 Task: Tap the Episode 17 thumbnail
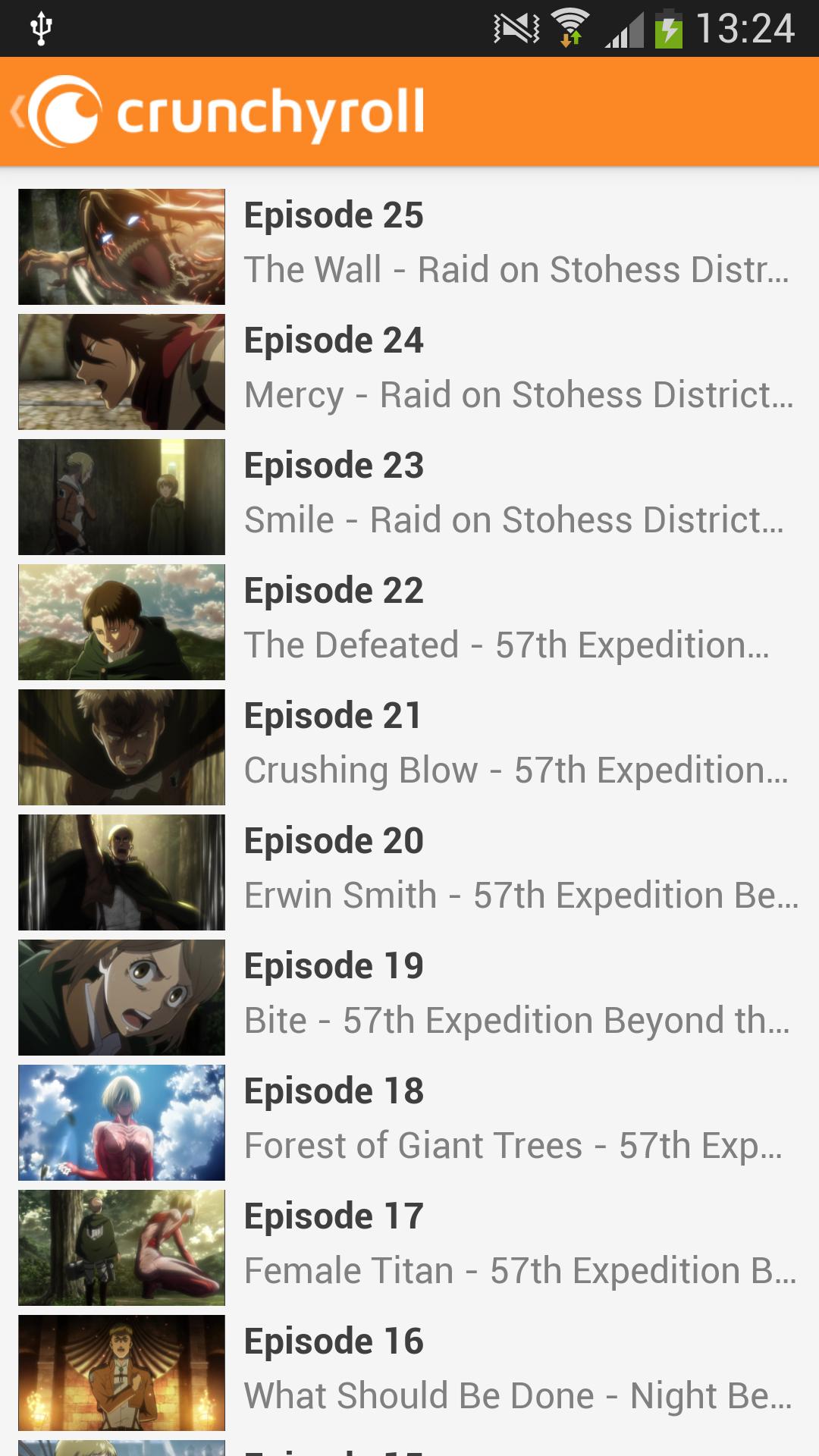(121, 1247)
